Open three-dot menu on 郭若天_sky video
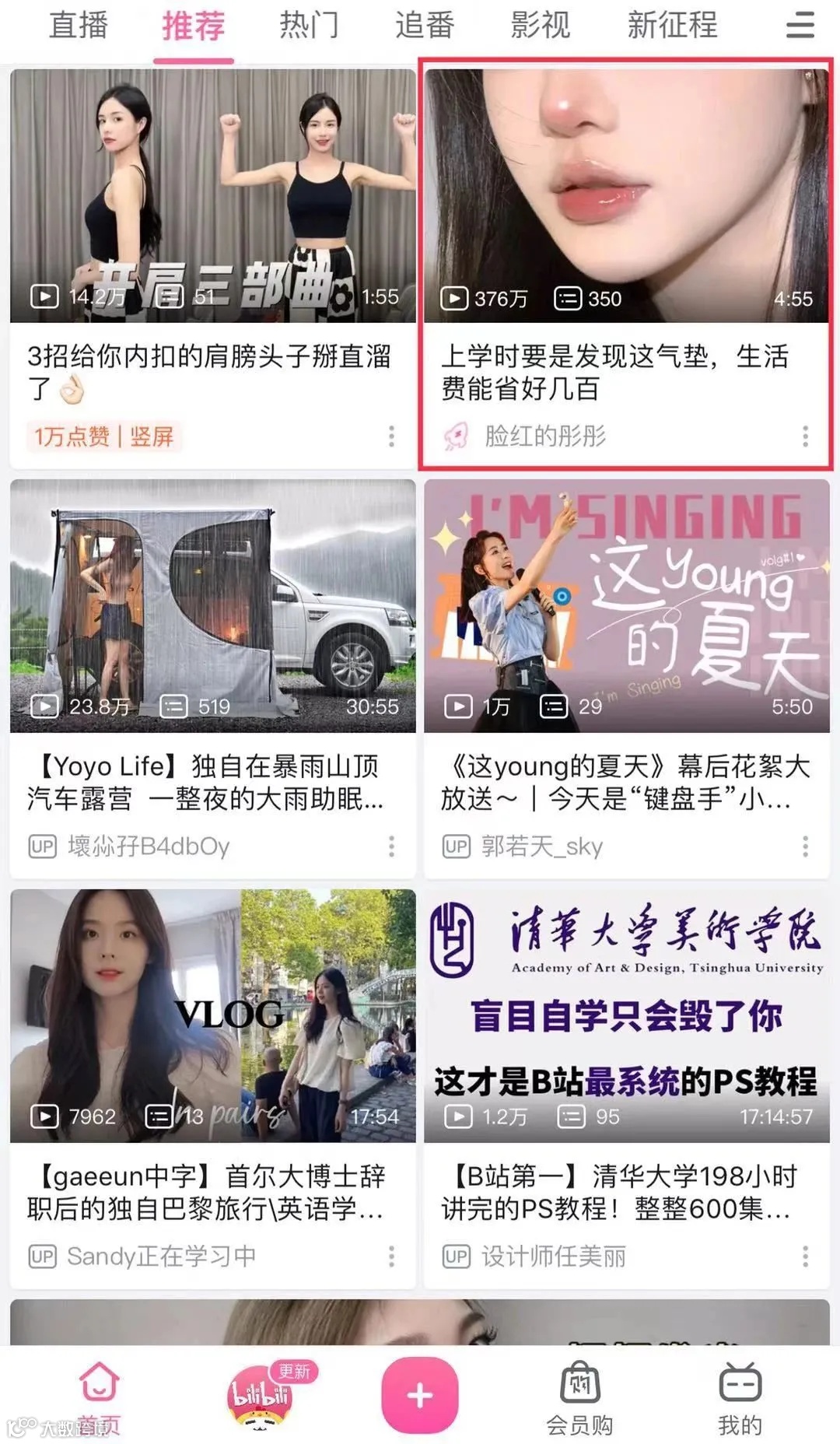 [x=805, y=846]
